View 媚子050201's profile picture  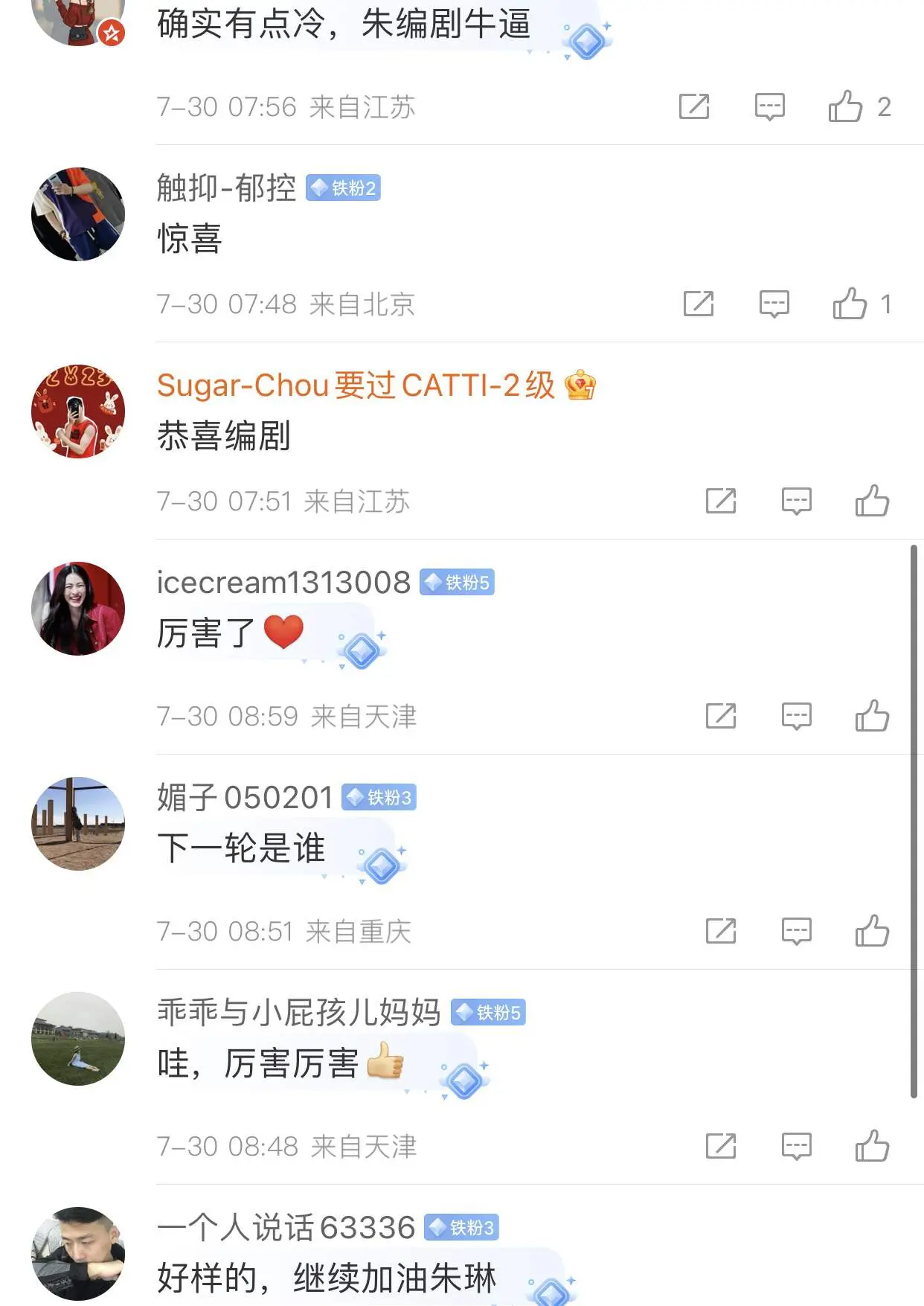(x=78, y=824)
